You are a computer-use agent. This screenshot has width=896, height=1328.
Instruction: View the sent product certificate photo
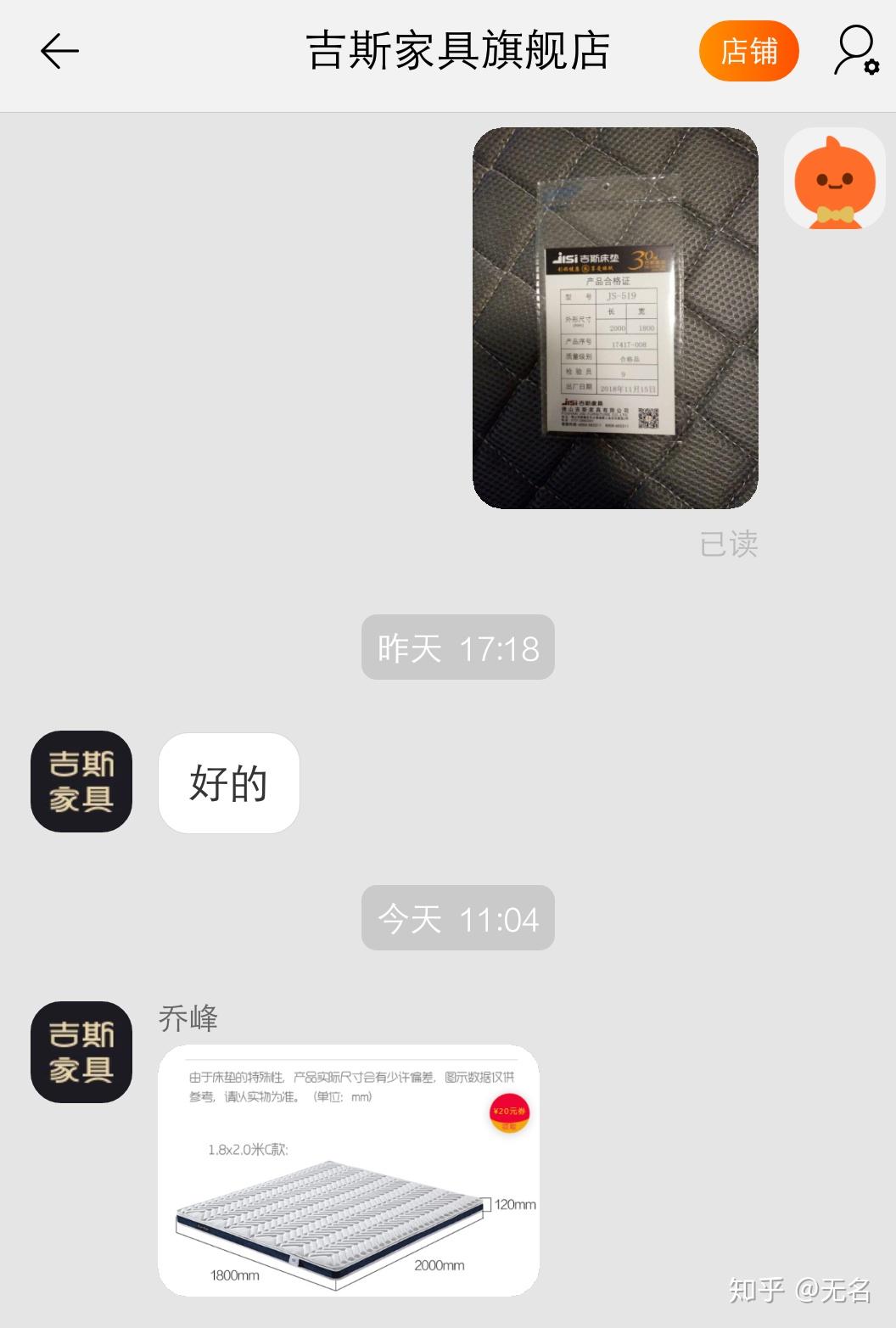pos(615,318)
